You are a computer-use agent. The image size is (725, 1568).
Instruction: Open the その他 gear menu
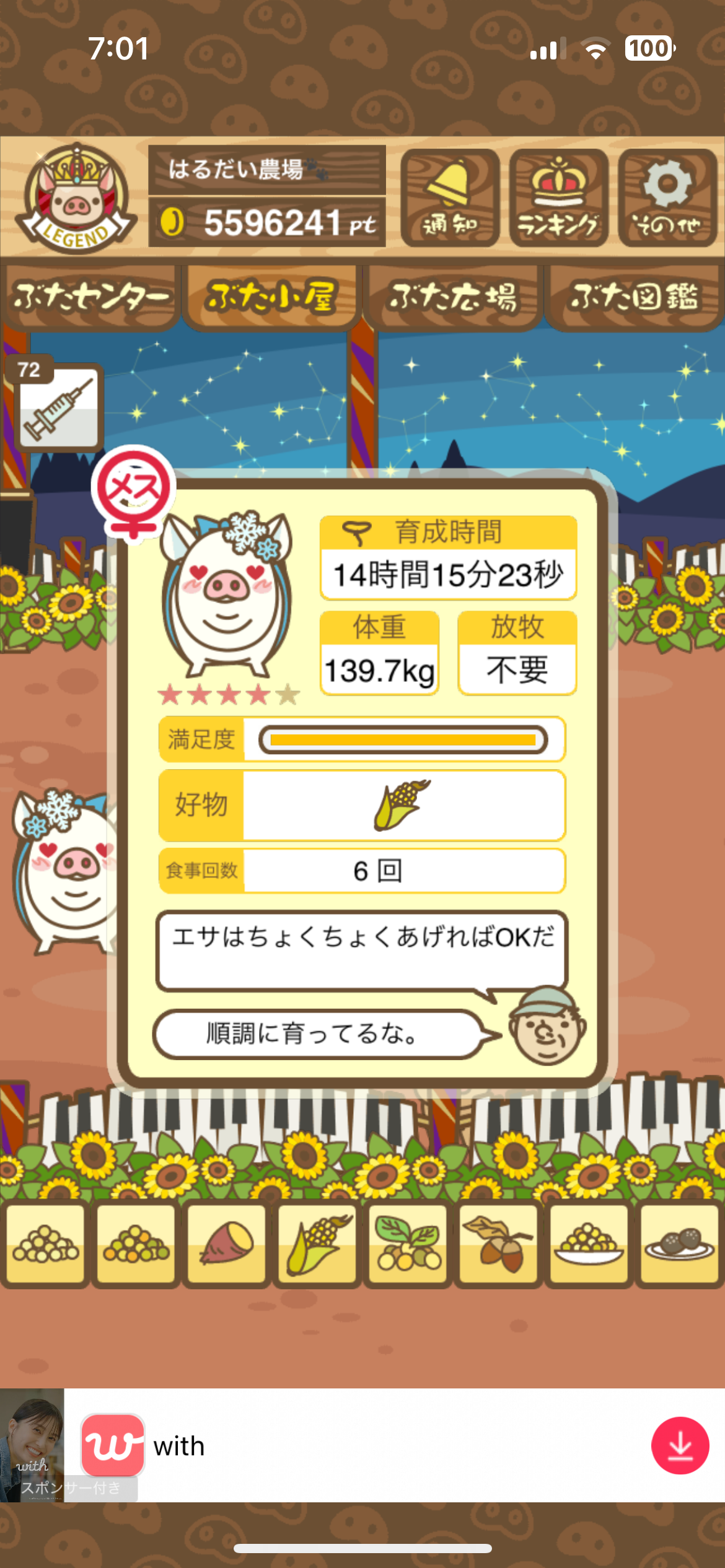coord(667,198)
